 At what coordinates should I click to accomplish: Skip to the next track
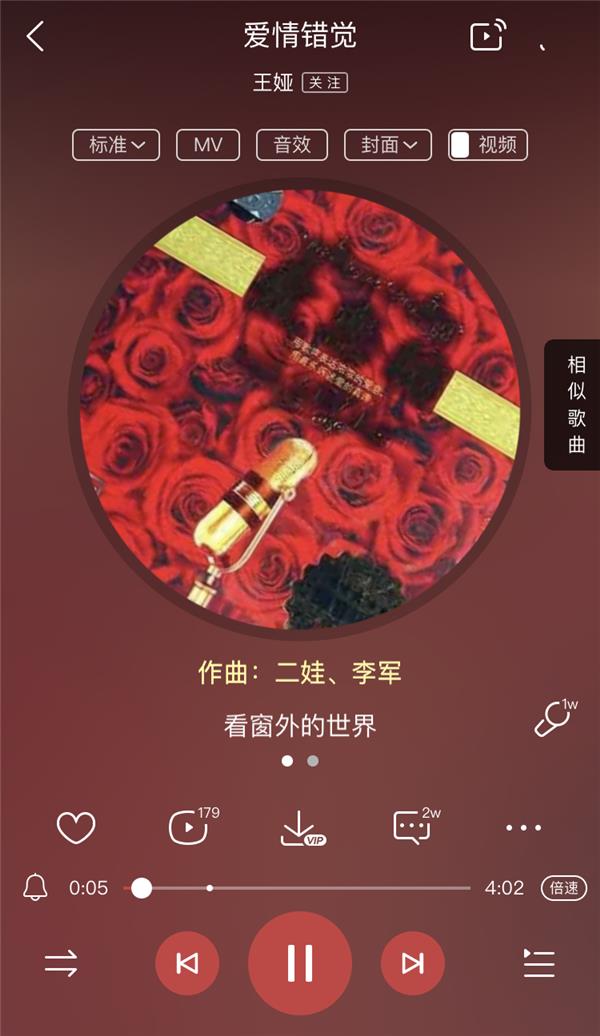[413, 963]
